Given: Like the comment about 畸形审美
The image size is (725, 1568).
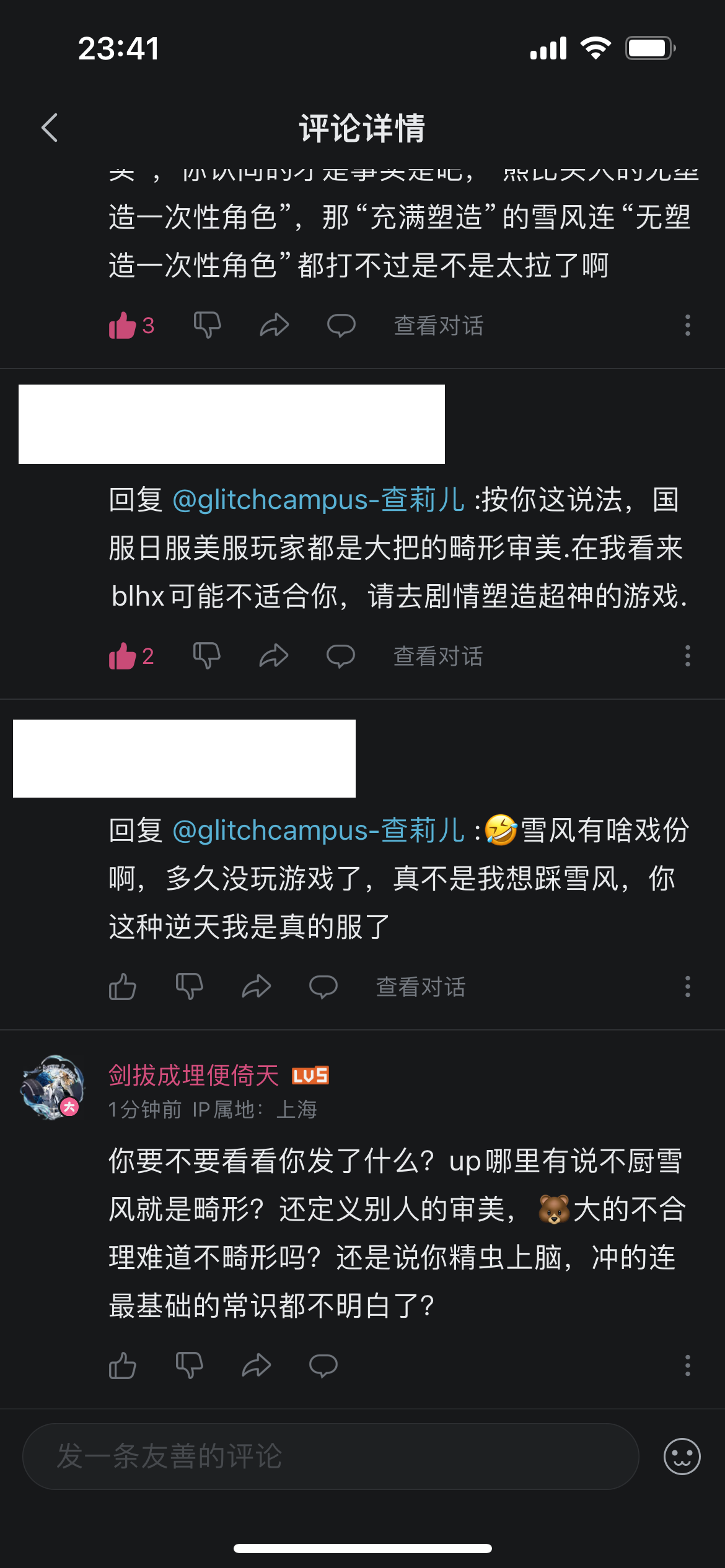Looking at the screenshot, I should point(123,656).
